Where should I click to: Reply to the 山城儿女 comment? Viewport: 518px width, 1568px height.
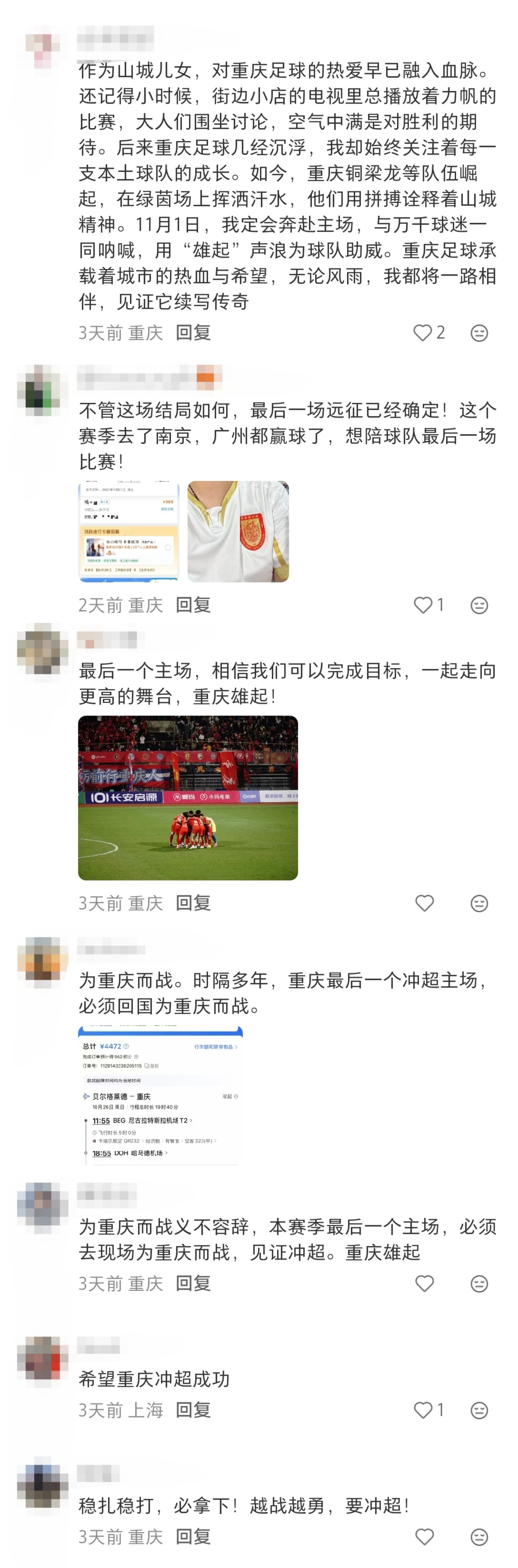193,332
